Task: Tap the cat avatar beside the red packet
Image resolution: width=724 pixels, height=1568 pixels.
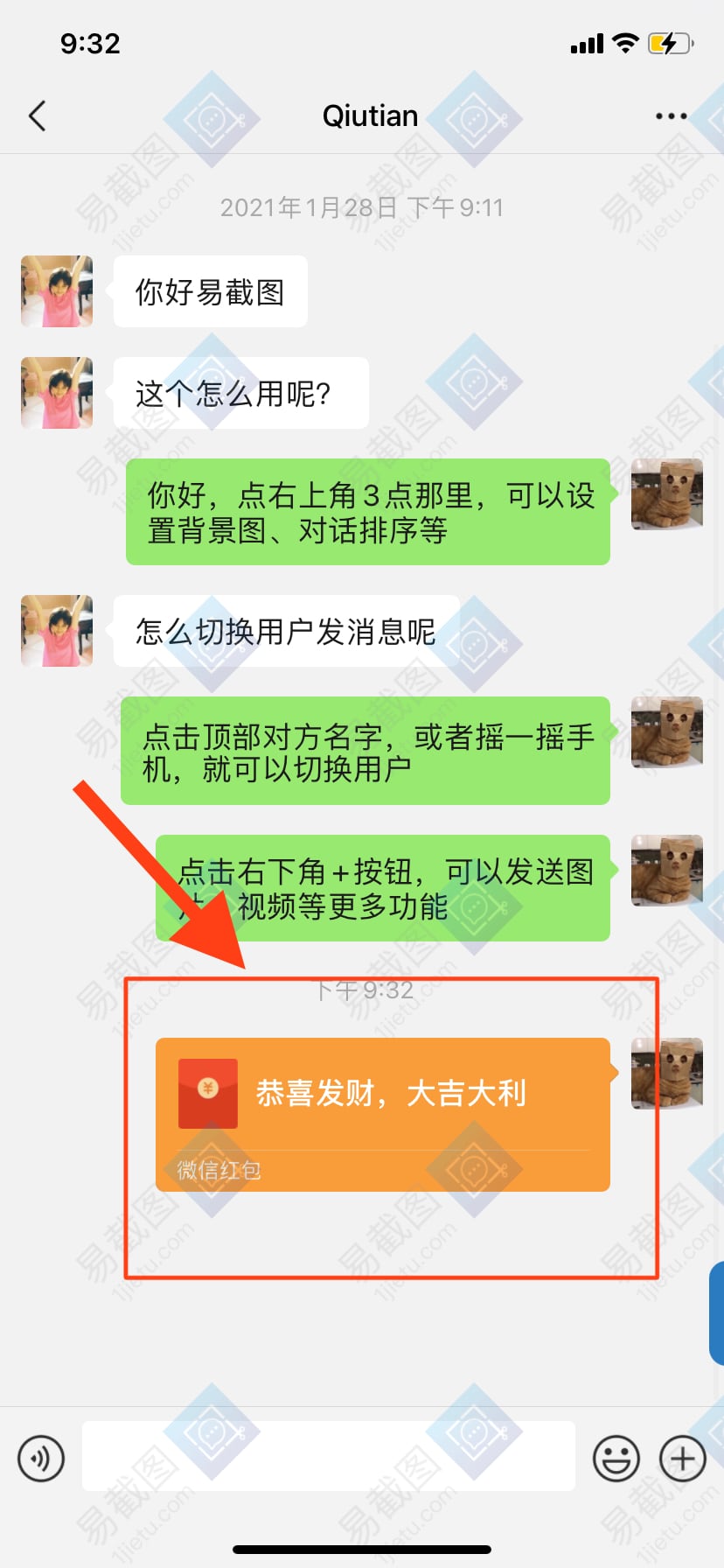Action: pos(666,1073)
